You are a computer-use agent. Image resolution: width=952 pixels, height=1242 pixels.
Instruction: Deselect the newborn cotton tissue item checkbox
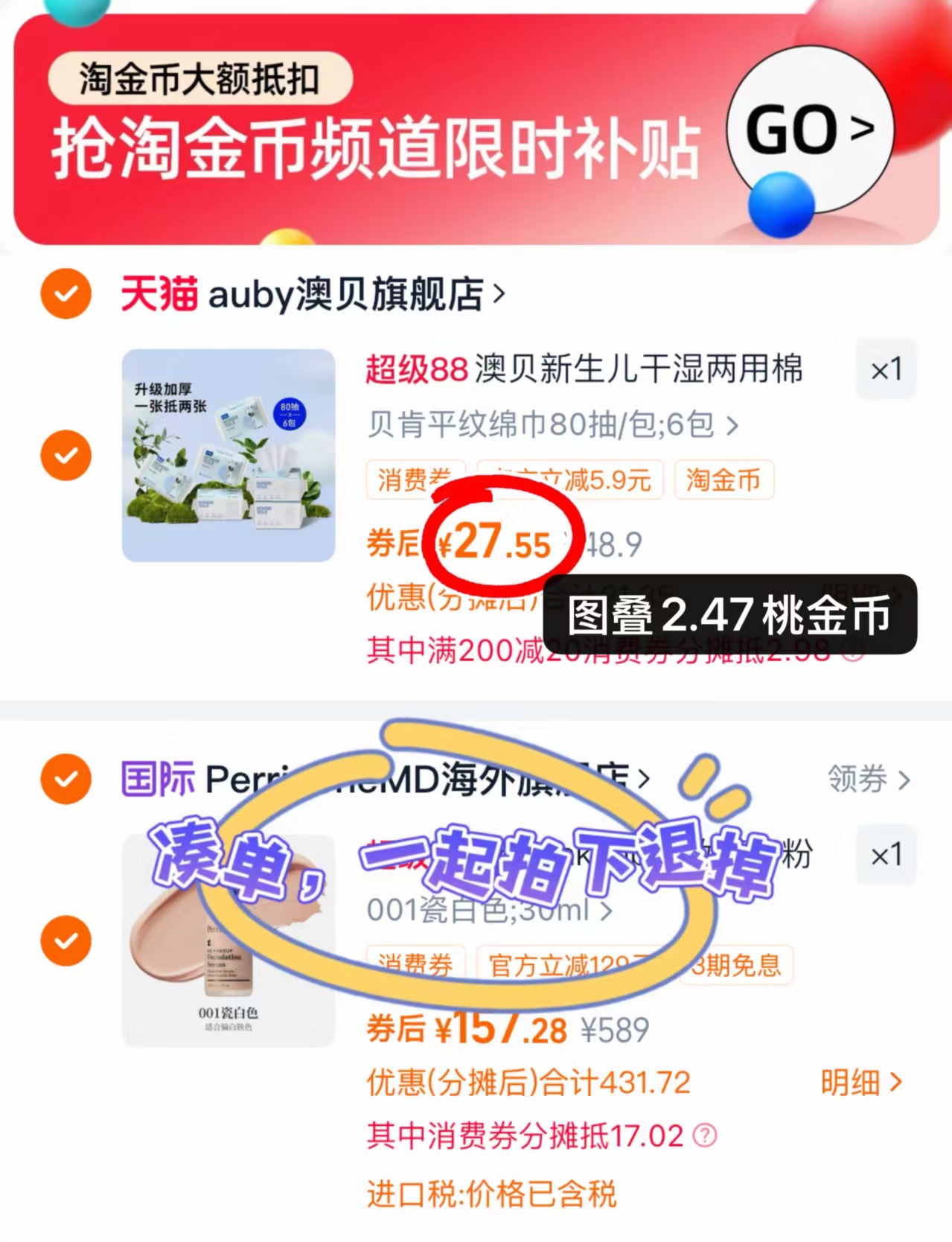pos(66,455)
